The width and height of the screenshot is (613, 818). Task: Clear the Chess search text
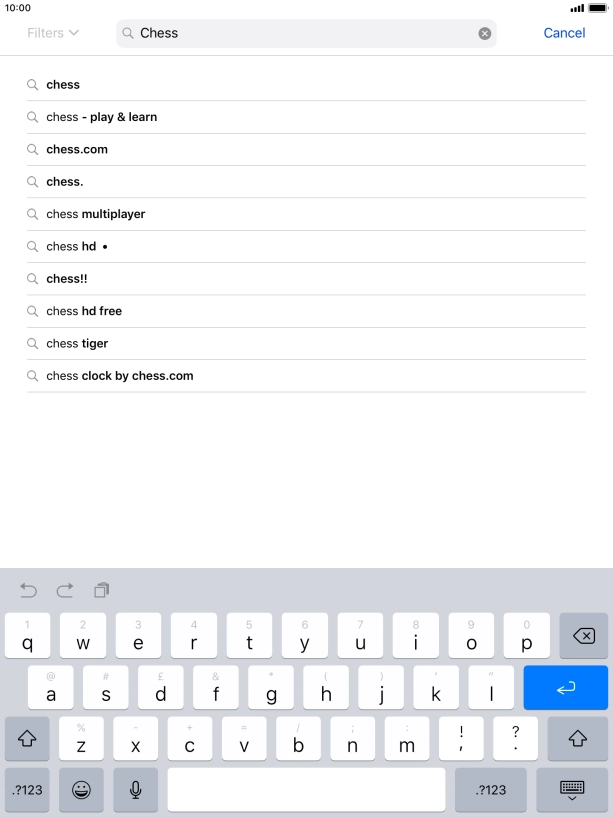click(485, 33)
